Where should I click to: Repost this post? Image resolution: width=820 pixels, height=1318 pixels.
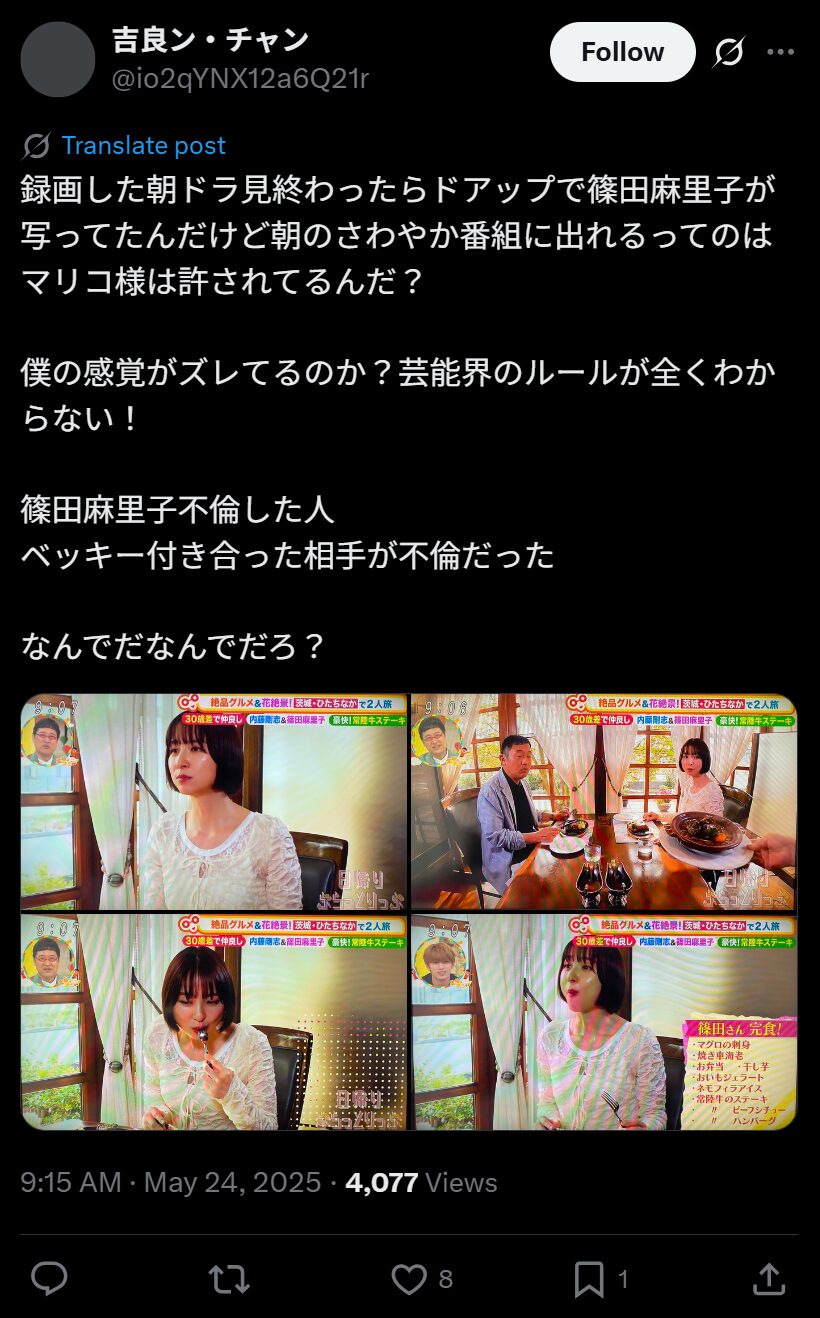click(228, 1278)
